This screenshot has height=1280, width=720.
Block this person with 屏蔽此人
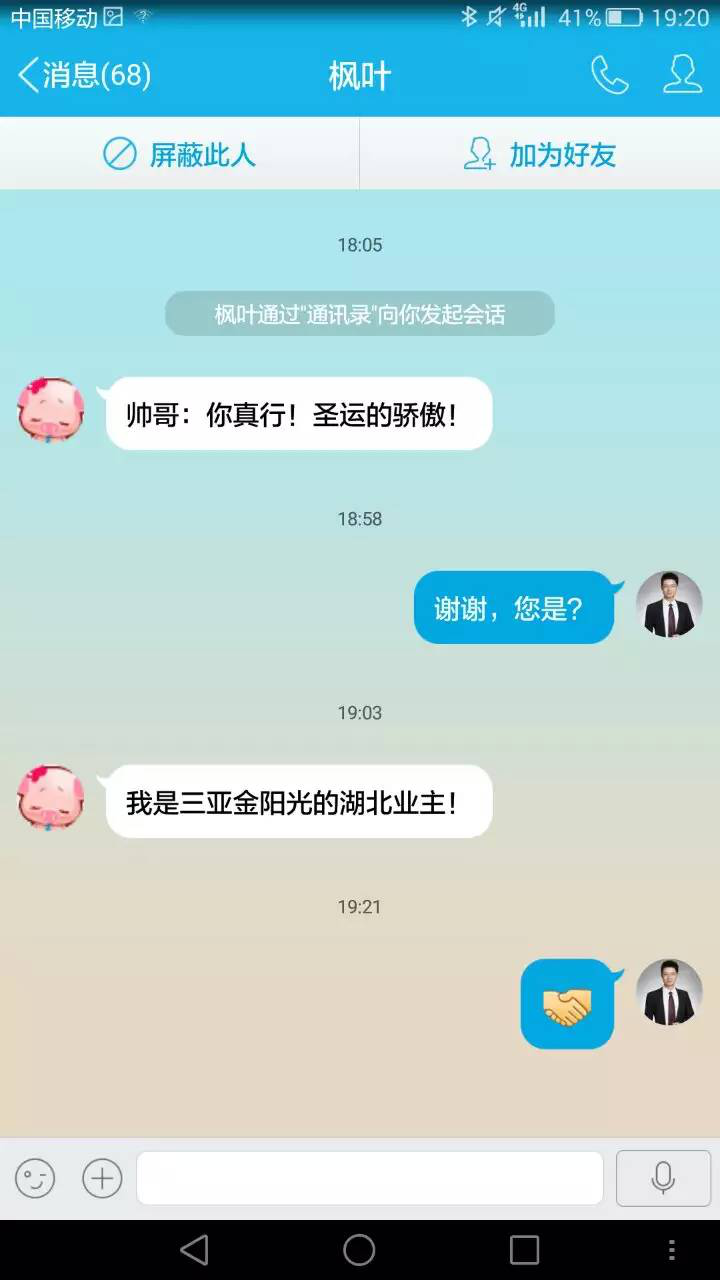click(180, 154)
